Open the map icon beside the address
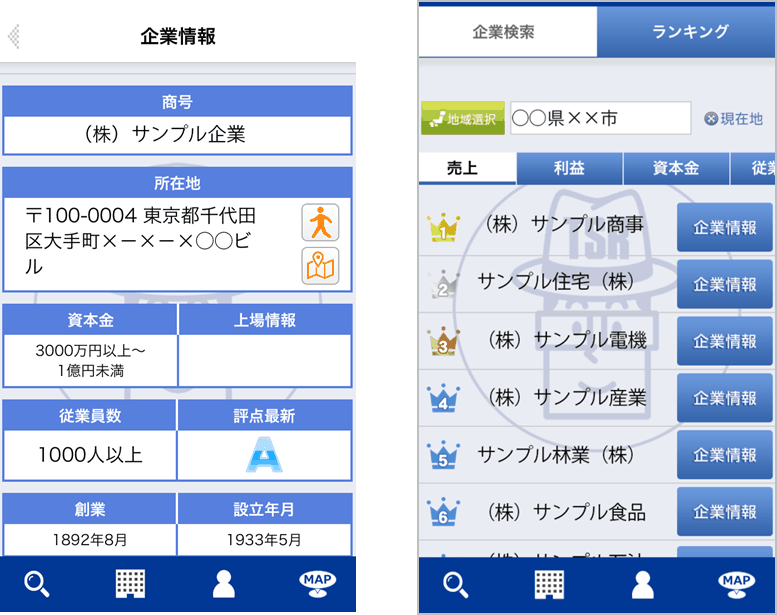 pyautogui.click(x=320, y=266)
